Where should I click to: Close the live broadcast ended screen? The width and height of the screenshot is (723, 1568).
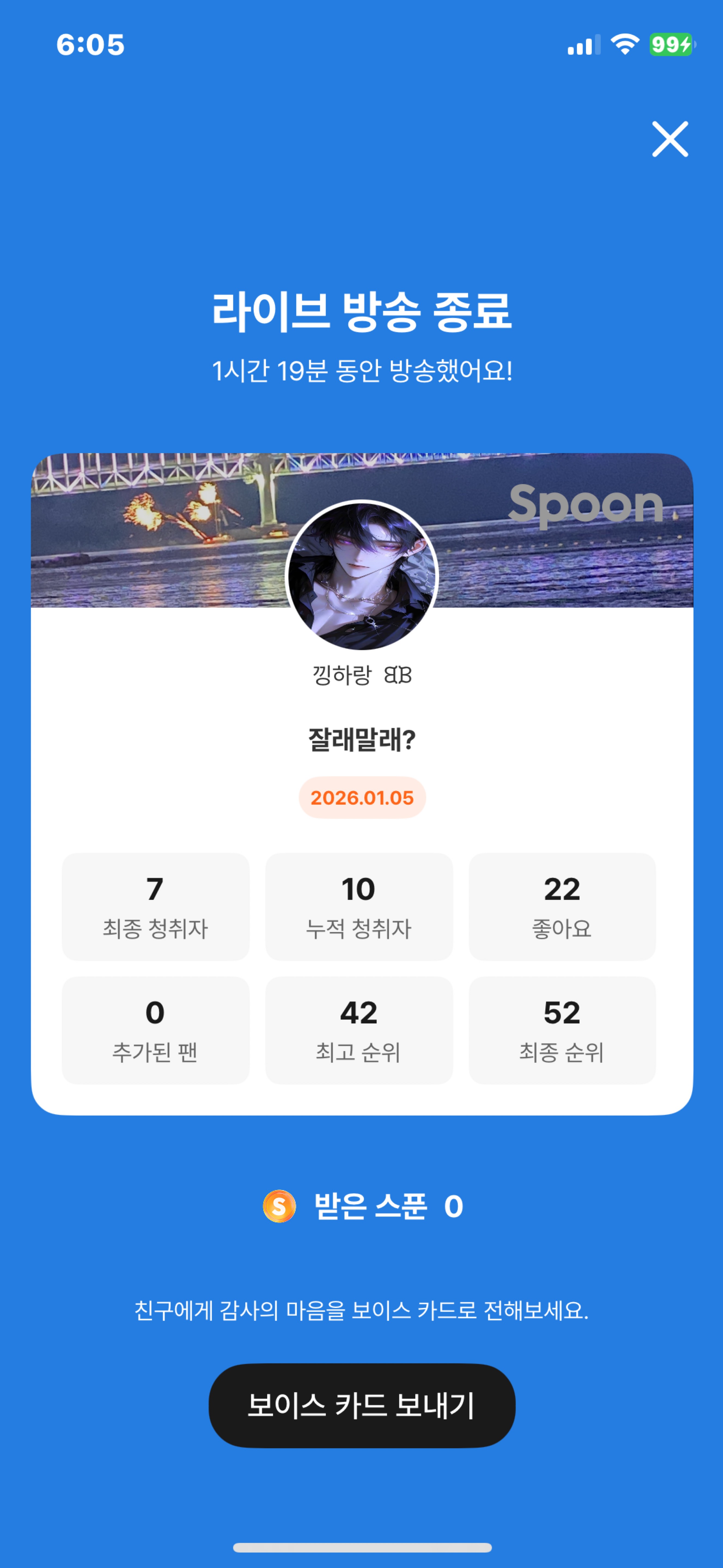[x=669, y=139]
